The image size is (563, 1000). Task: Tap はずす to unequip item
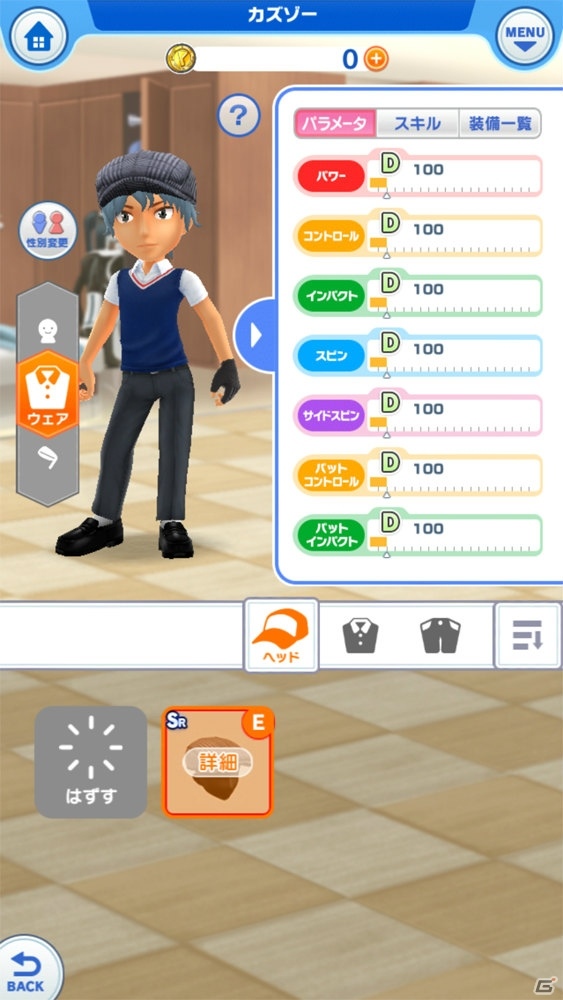pyautogui.click(x=91, y=762)
